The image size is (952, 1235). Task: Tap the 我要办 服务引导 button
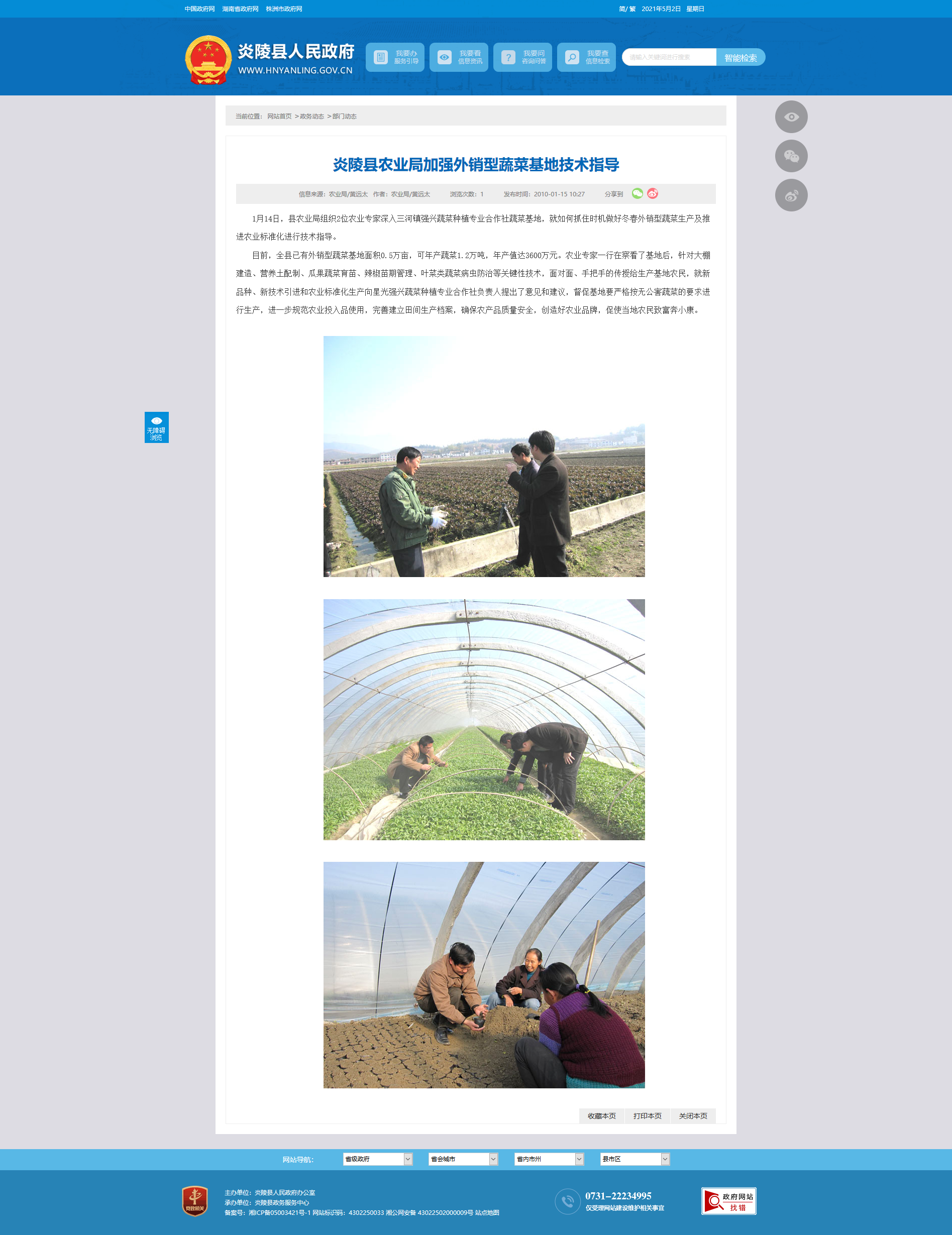click(395, 58)
